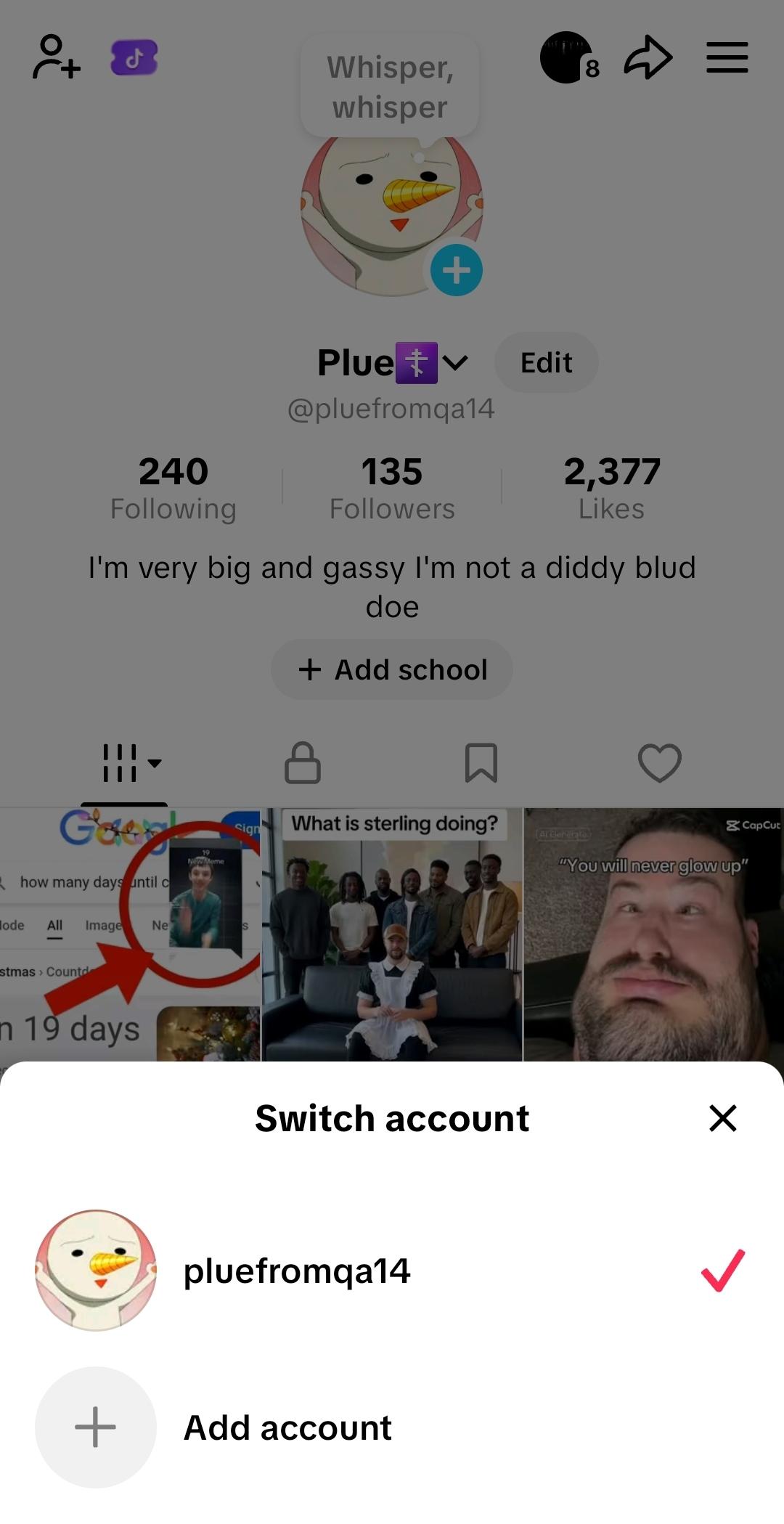Open the purple TikTok ticket icon
This screenshot has width=784, height=1524.
pos(134,57)
